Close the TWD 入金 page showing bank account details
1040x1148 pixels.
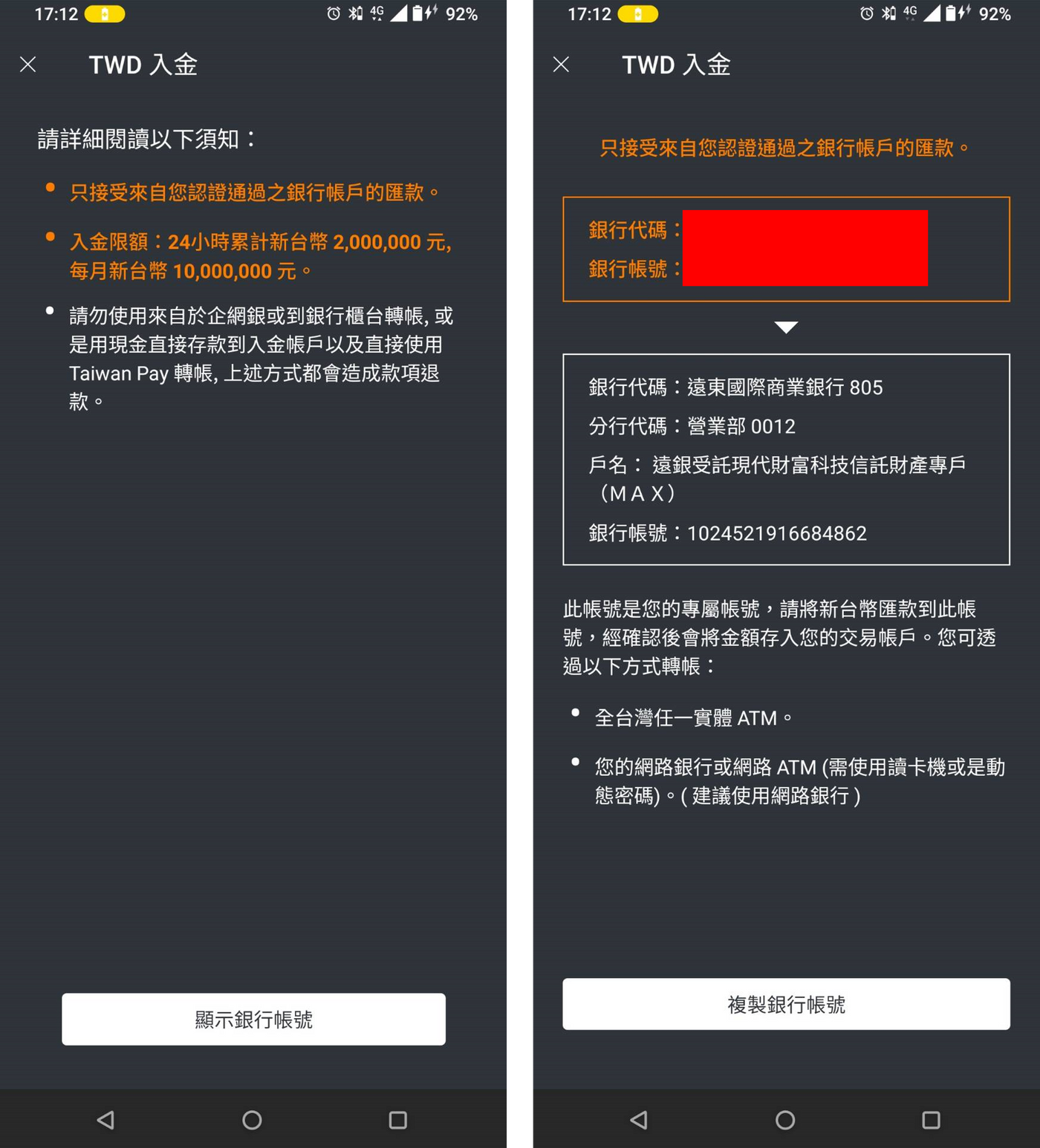click(x=561, y=65)
